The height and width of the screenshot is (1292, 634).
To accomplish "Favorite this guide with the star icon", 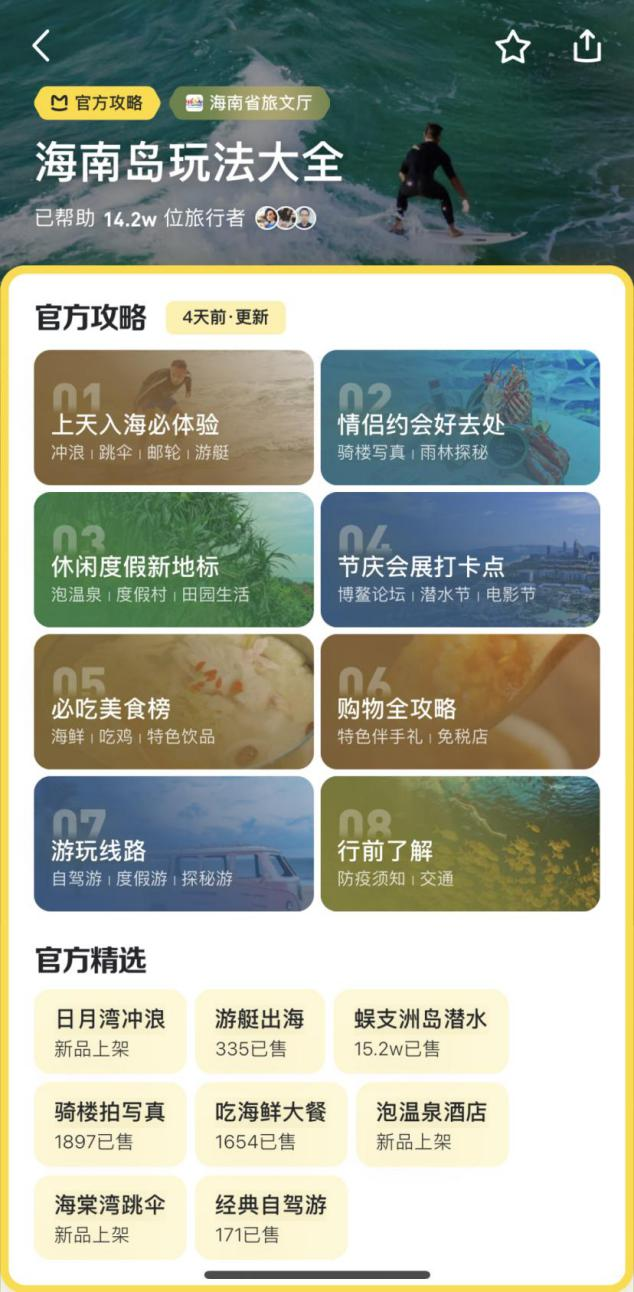I will [512, 47].
